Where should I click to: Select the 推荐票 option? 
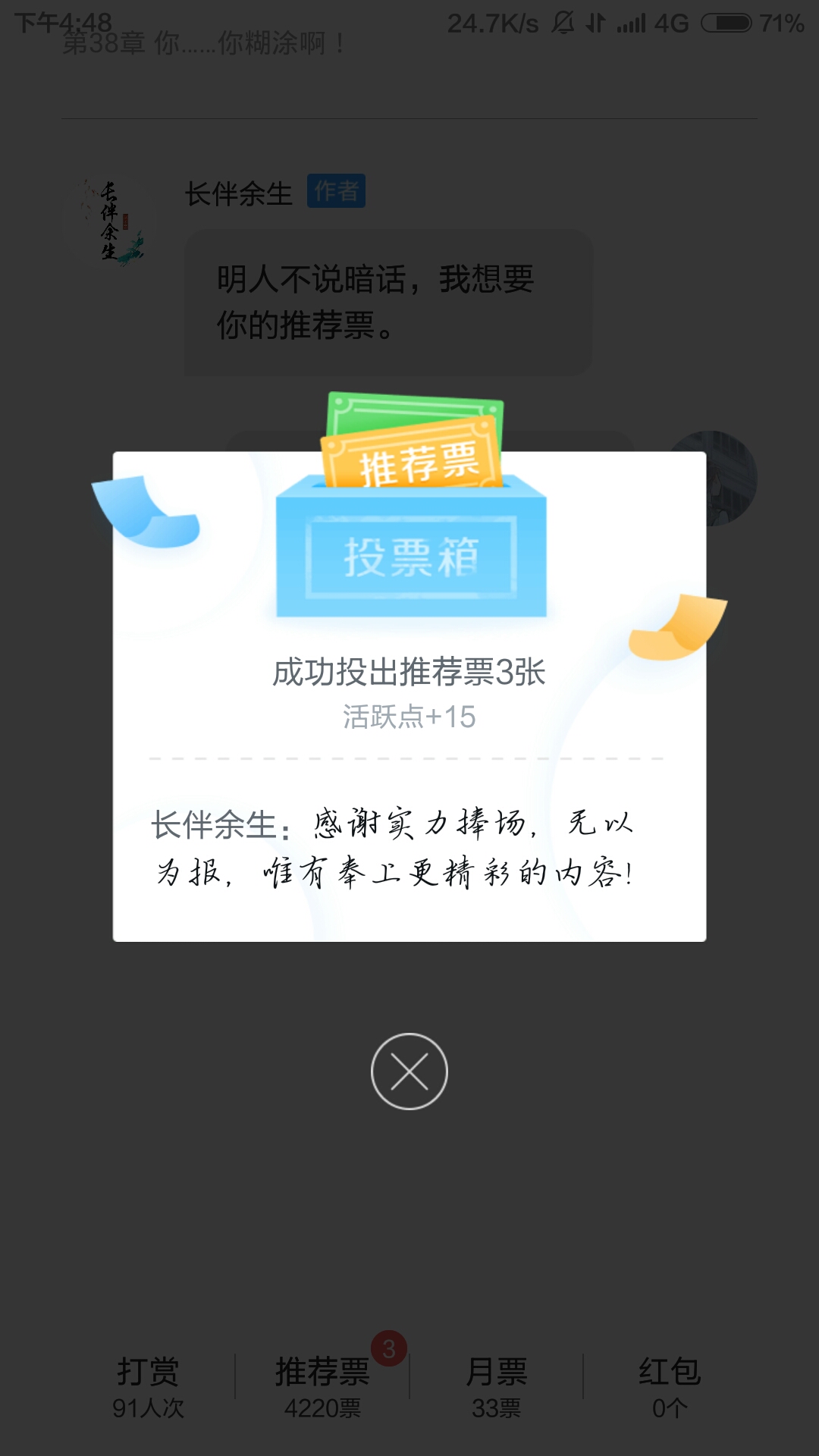pyautogui.click(x=322, y=1387)
